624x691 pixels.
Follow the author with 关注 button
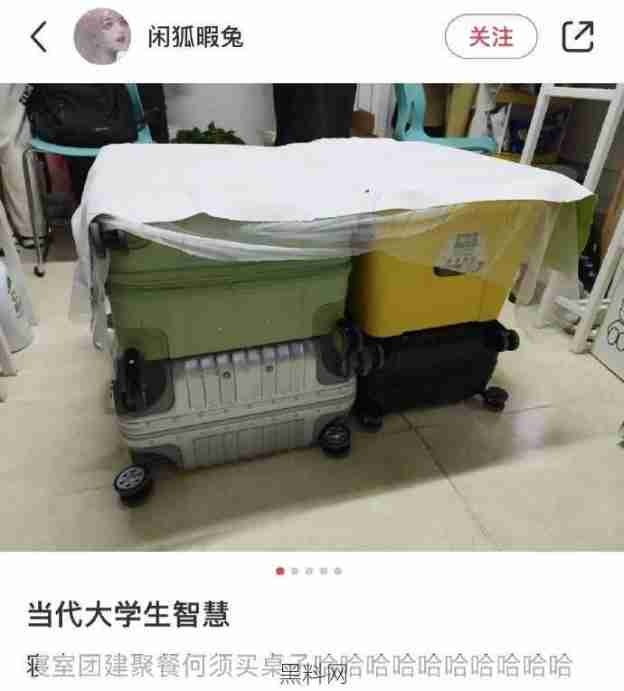coord(491,37)
